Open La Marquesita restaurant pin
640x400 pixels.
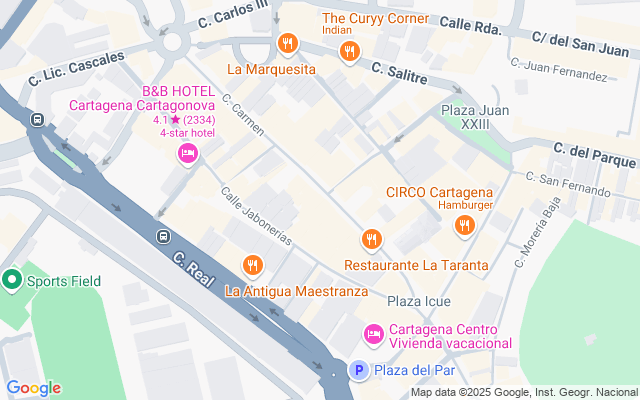coord(287,43)
